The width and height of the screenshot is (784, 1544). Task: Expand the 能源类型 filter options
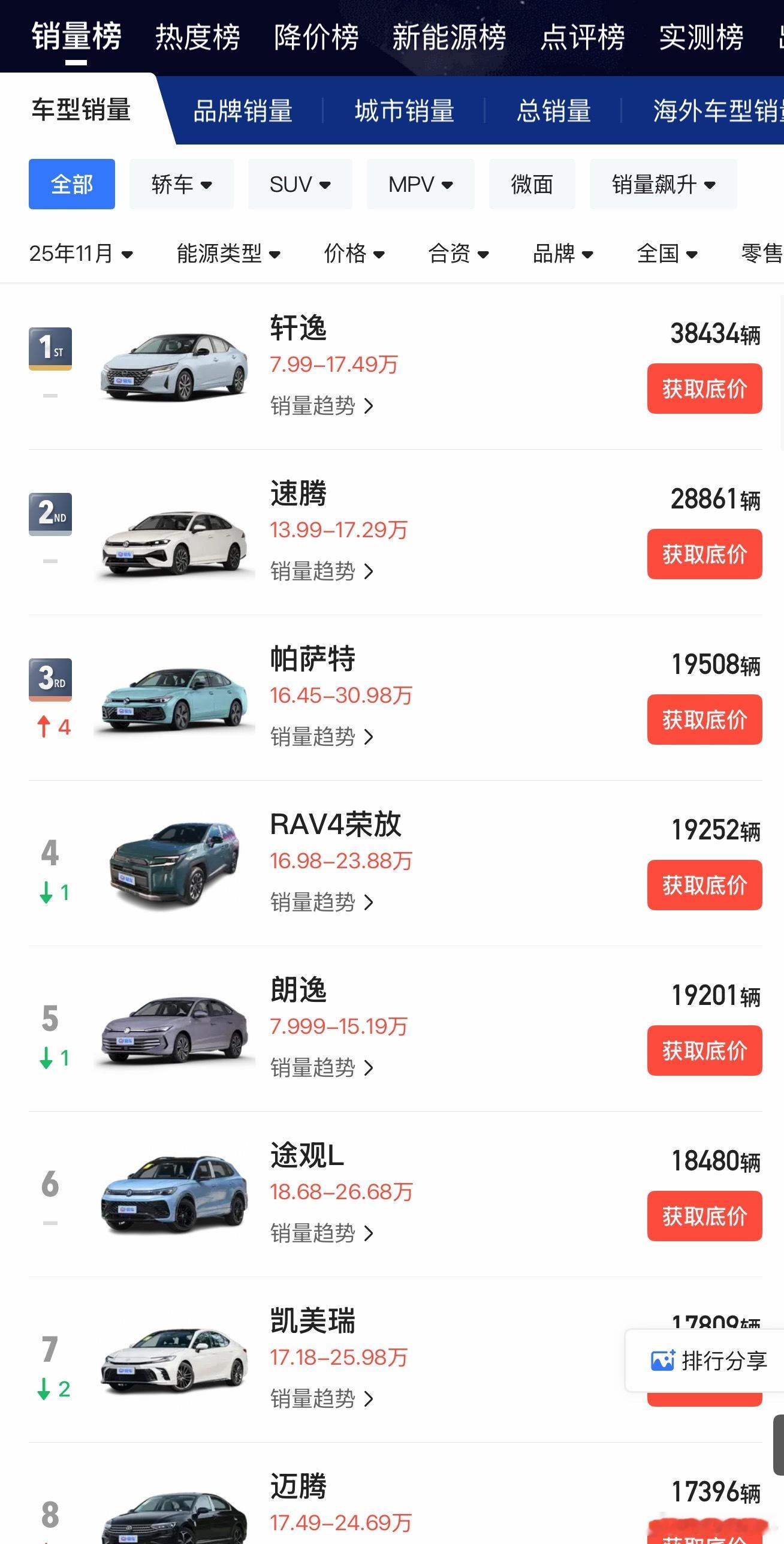[x=226, y=254]
